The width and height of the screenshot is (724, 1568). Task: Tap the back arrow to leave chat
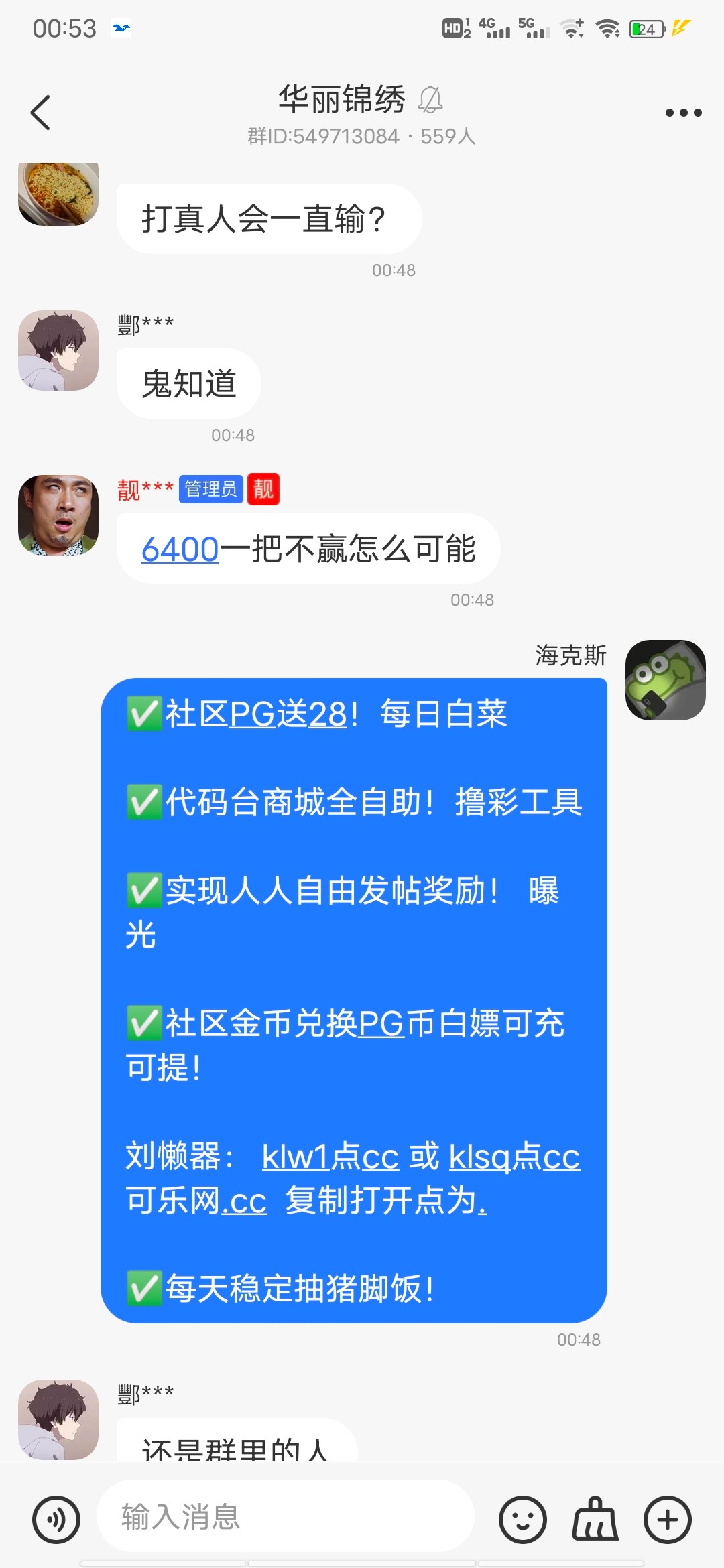click(42, 111)
